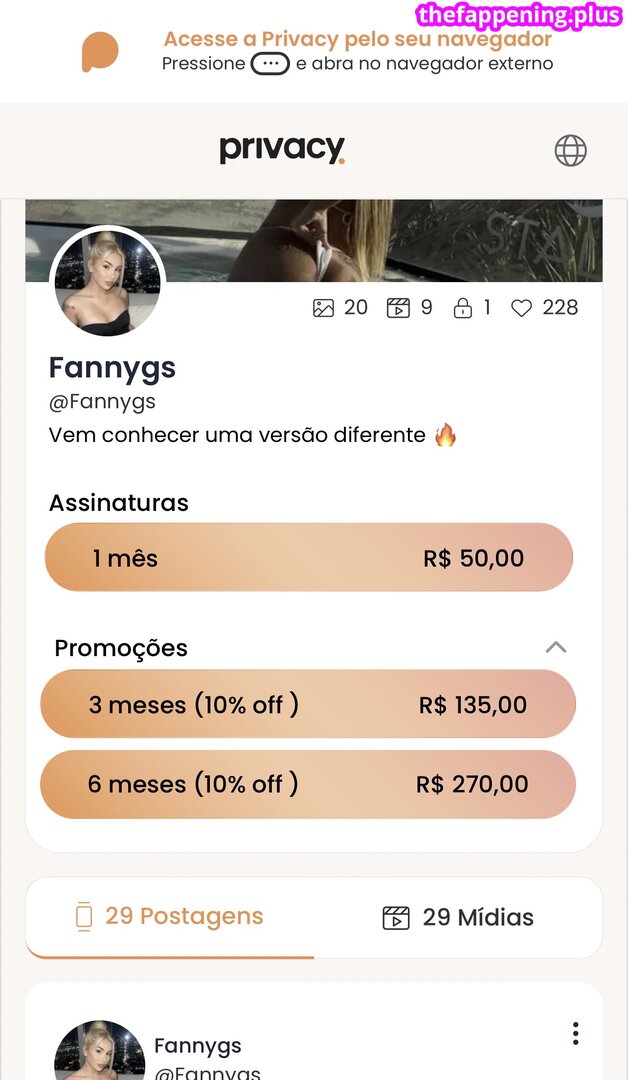Choose the 3 meses (10% off) promotion
The image size is (628, 1080).
[x=308, y=704]
